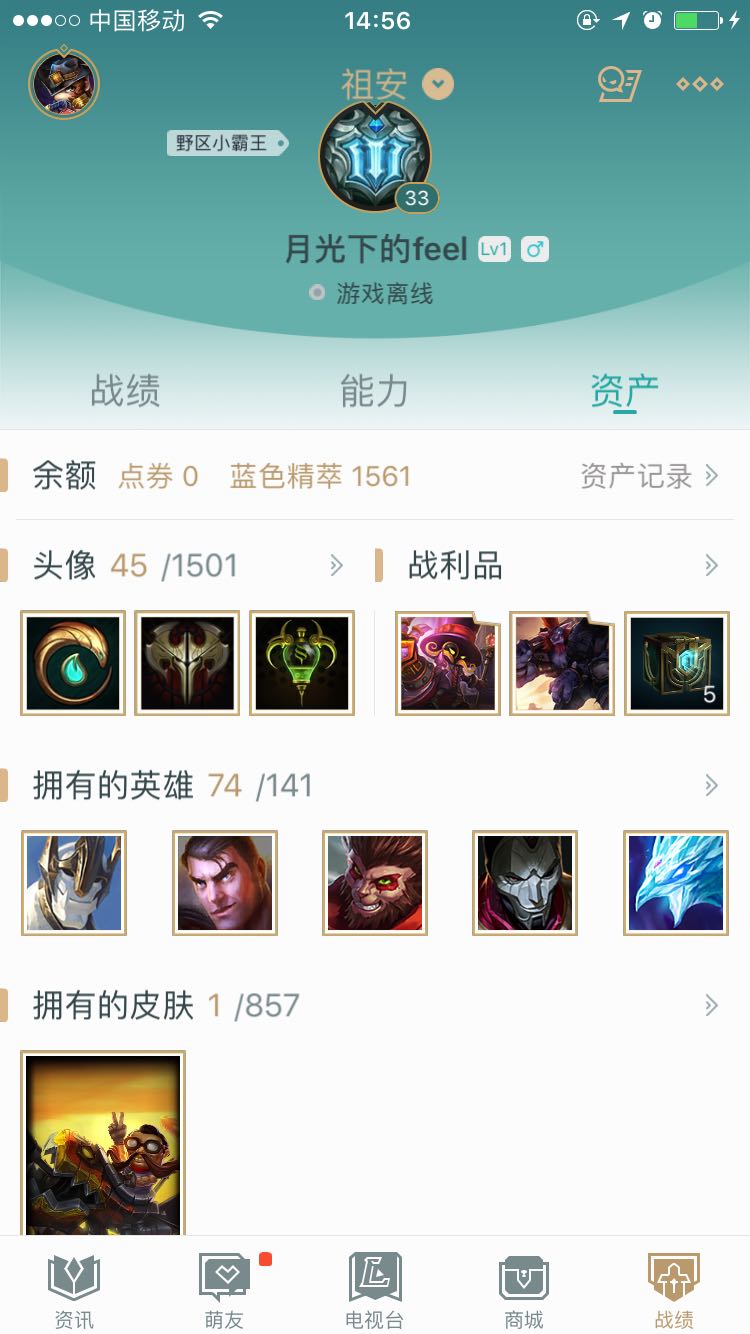This screenshot has height=1334, width=750.
Task: Open the loot chest tile showing 5
Action: click(x=676, y=663)
